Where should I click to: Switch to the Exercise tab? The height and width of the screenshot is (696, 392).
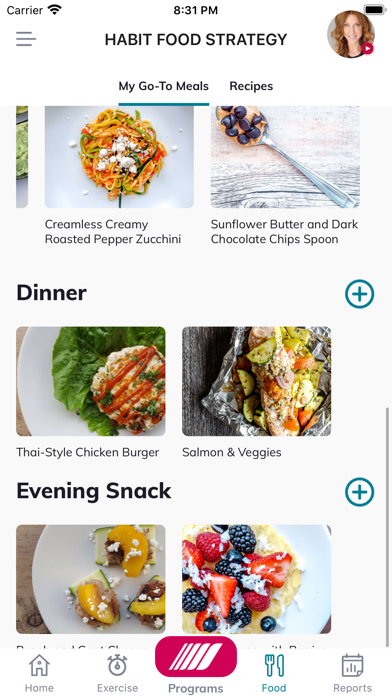[x=118, y=673]
